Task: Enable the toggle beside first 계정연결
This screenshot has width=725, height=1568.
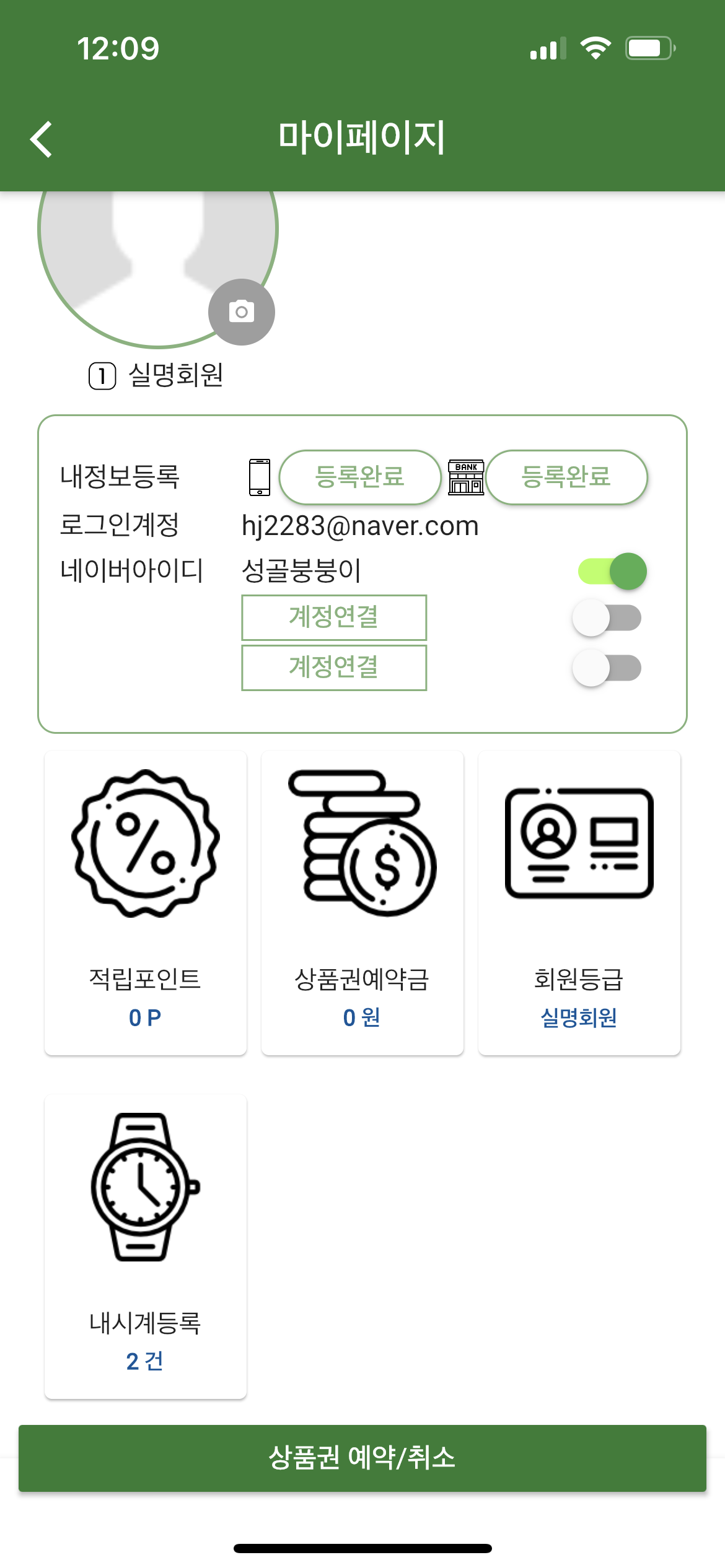Action: pos(607,617)
